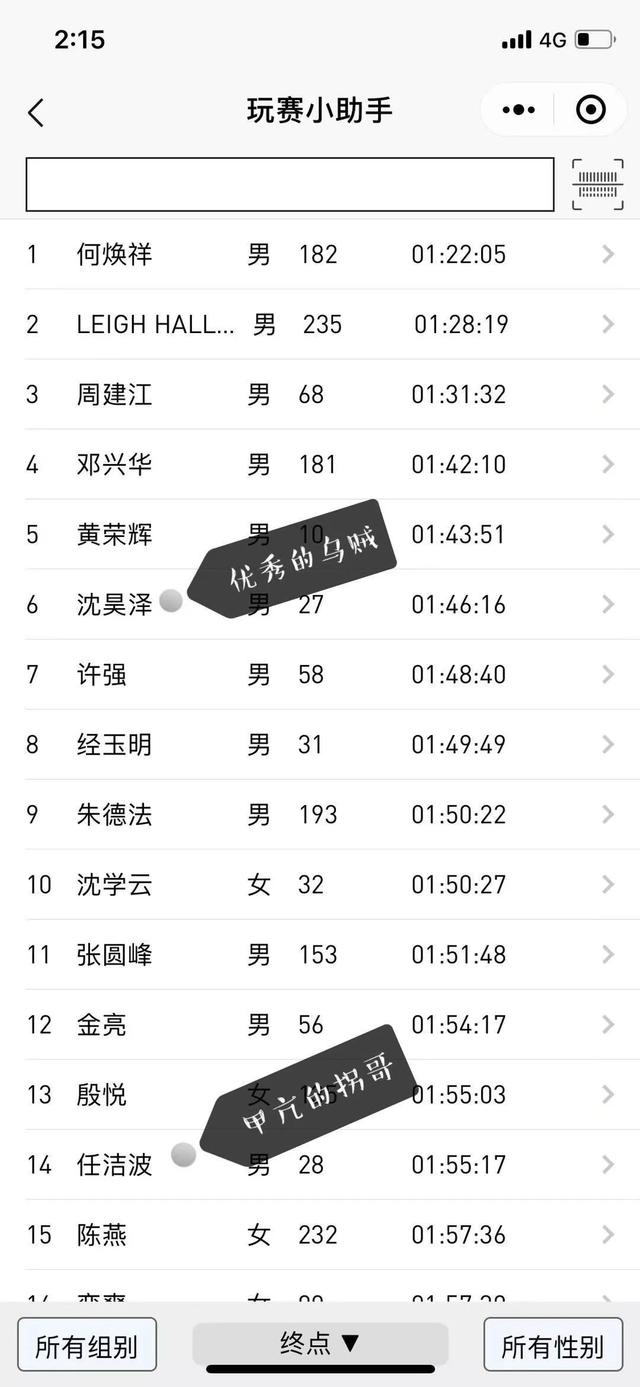The image size is (640, 1387).
Task: Open result row for 金亮
Action: point(320,1024)
